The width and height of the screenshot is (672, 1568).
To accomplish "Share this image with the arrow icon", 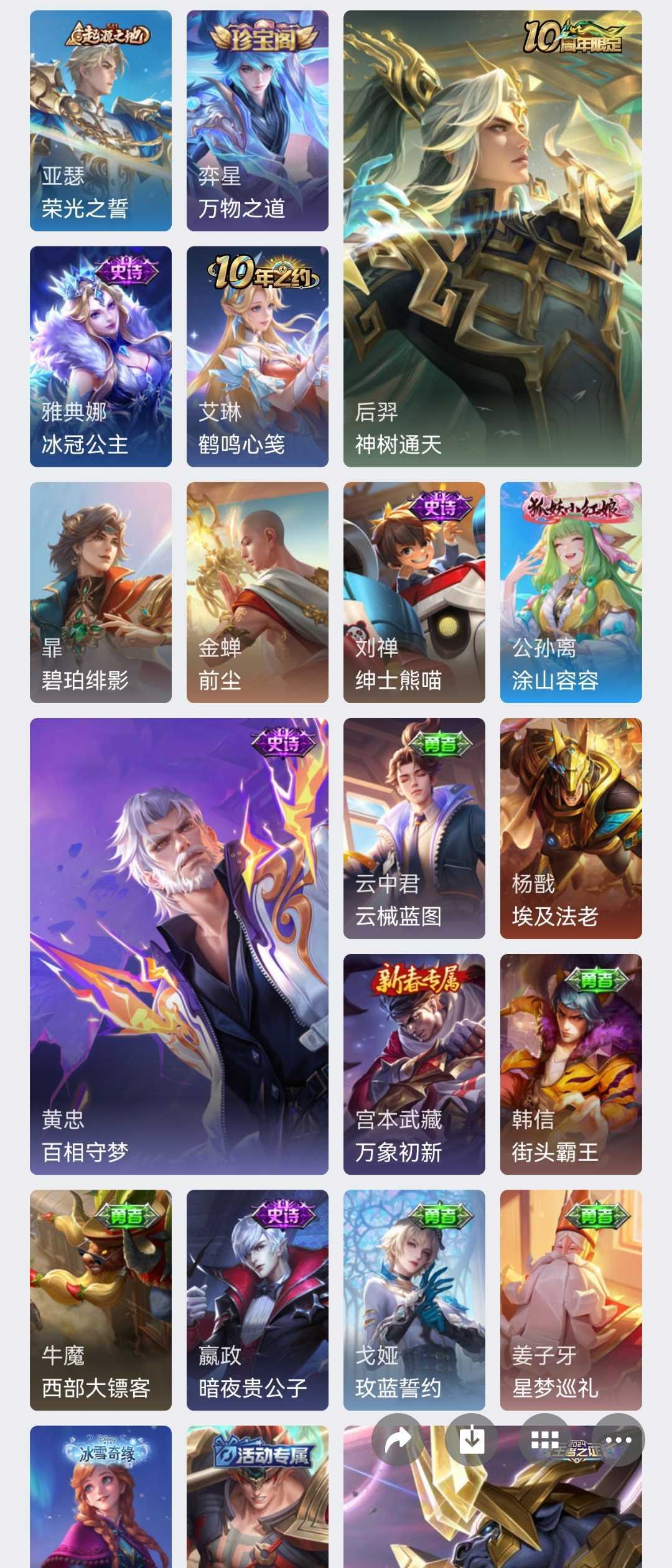I will click(x=398, y=1440).
